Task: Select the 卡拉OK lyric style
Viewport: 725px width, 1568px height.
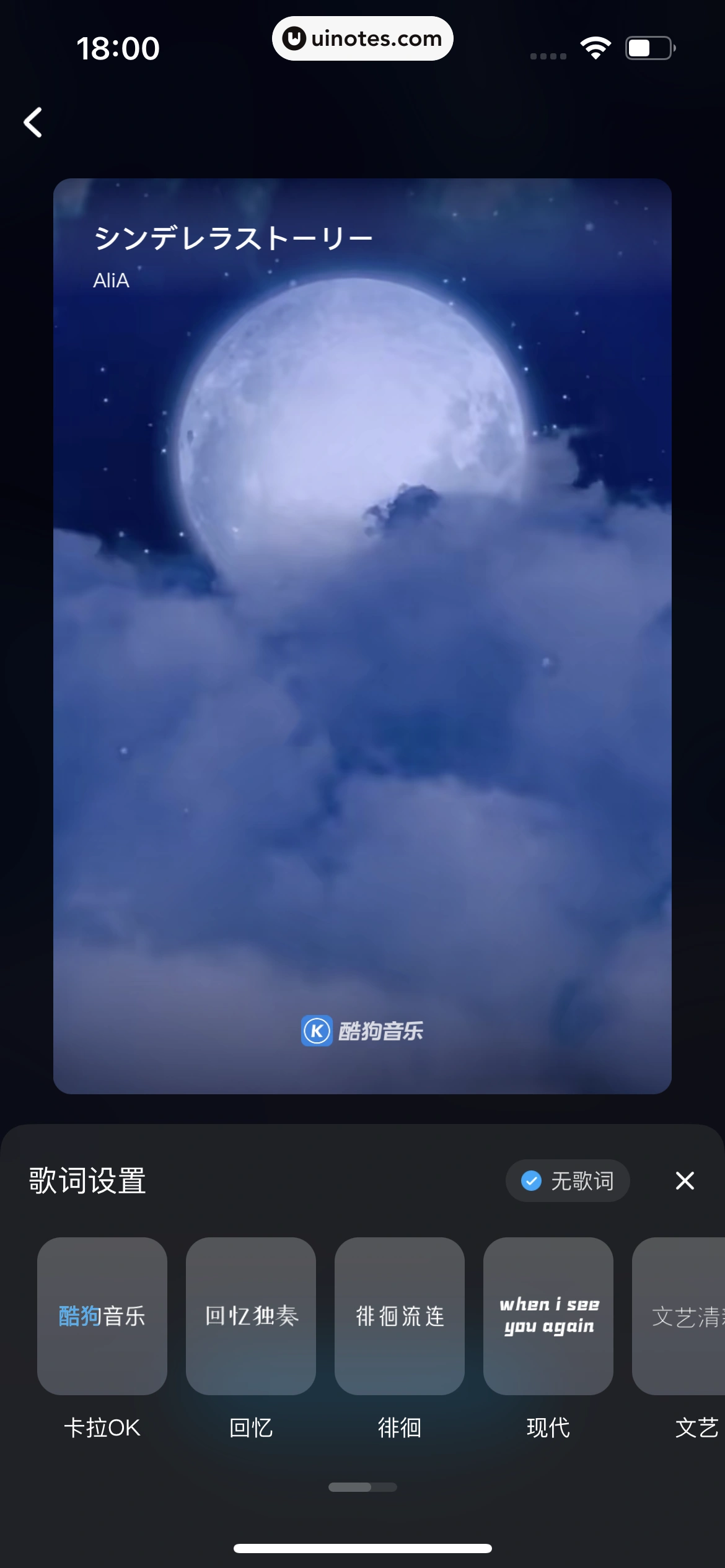Action: (x=102, y=1316)
